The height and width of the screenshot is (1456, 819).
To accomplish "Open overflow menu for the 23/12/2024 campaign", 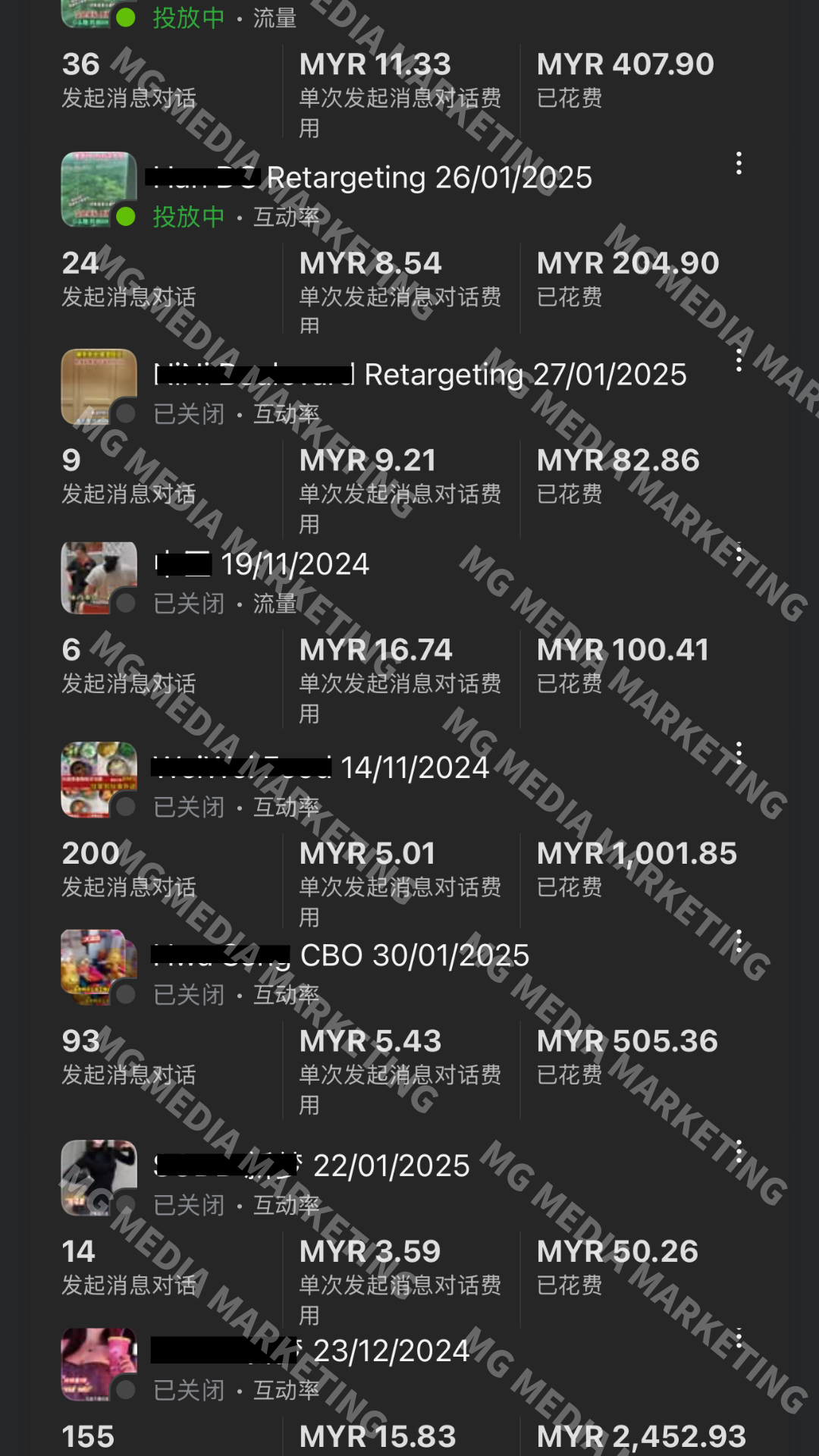I will tap(739, 1338).
